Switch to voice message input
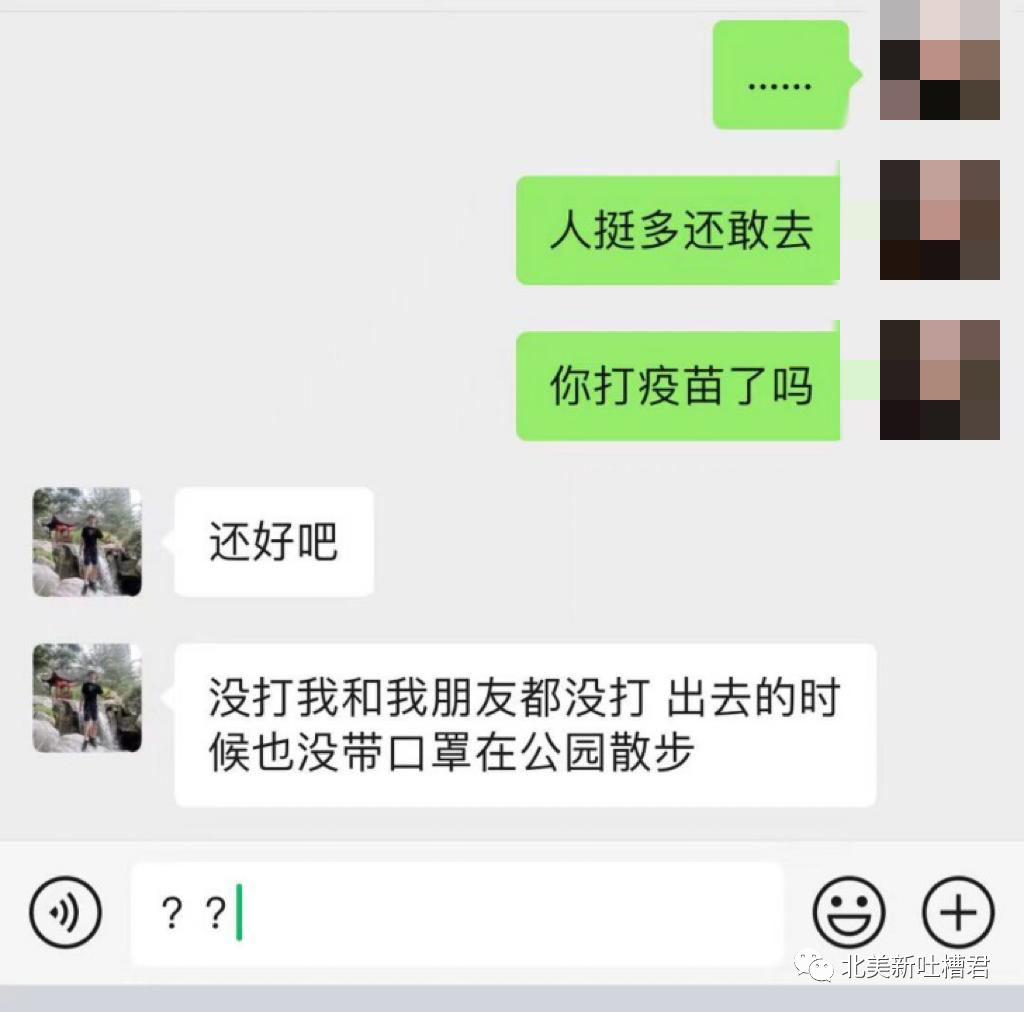 (66, 912)
